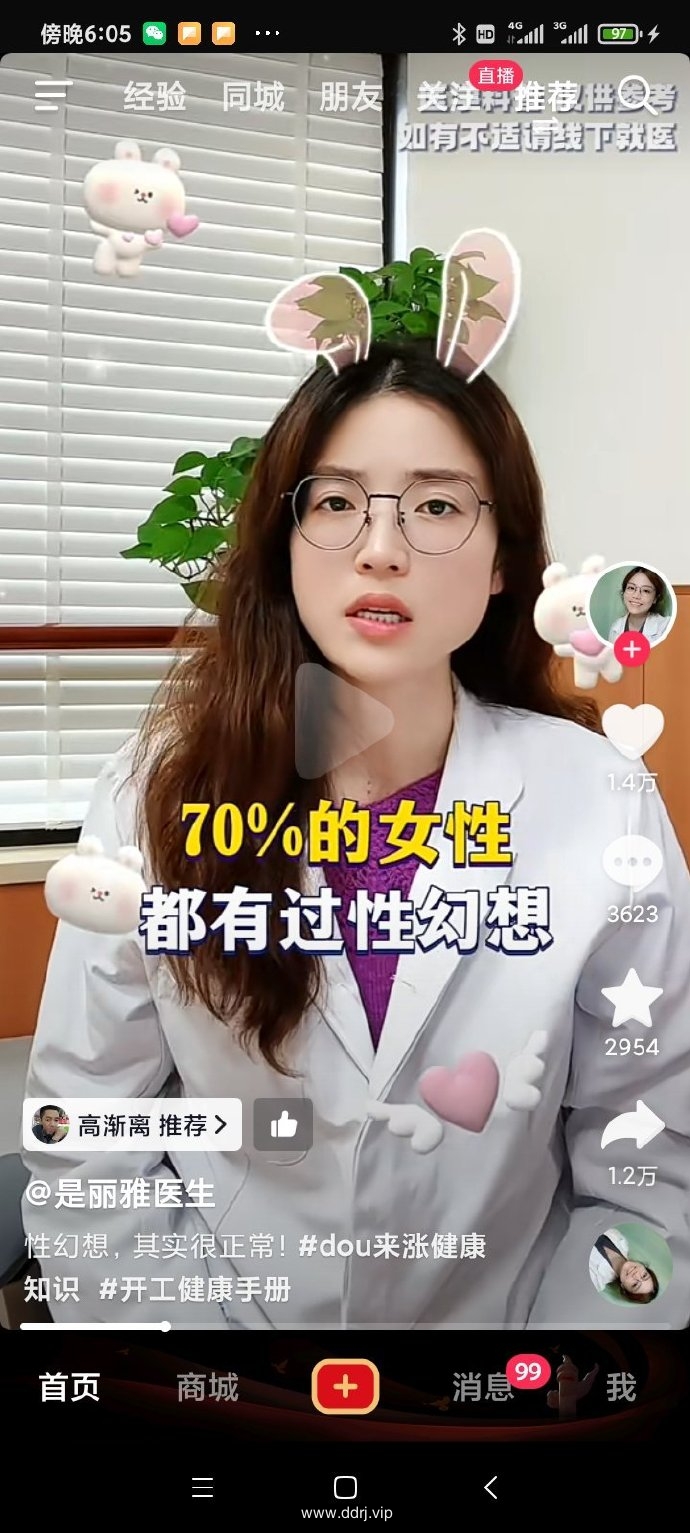Image resolution: width=690 pixels, height=1533 pixels.
Task: Resume the video with the play button
Action: 344,720
